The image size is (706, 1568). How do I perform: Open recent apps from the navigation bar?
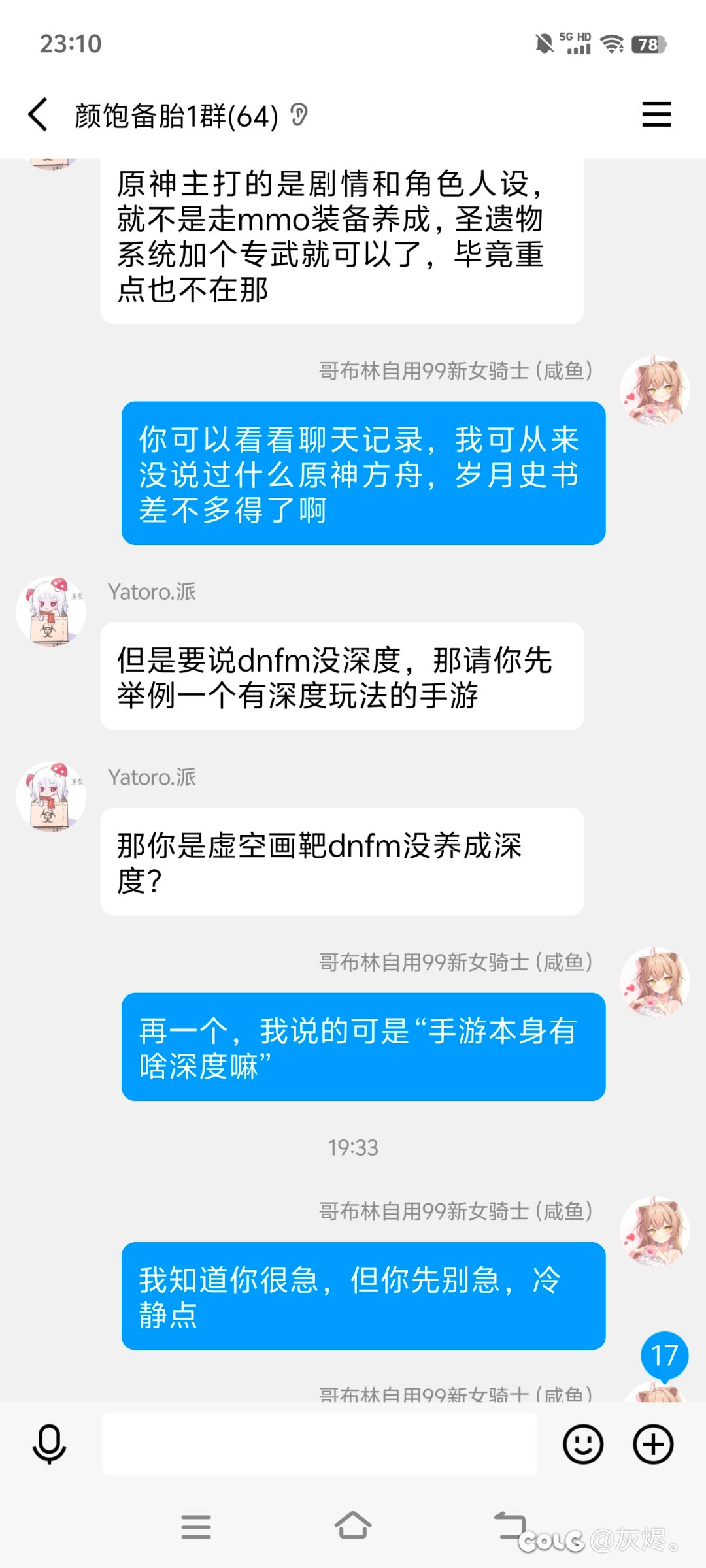pyautogui.click(x=196, y=1527)
